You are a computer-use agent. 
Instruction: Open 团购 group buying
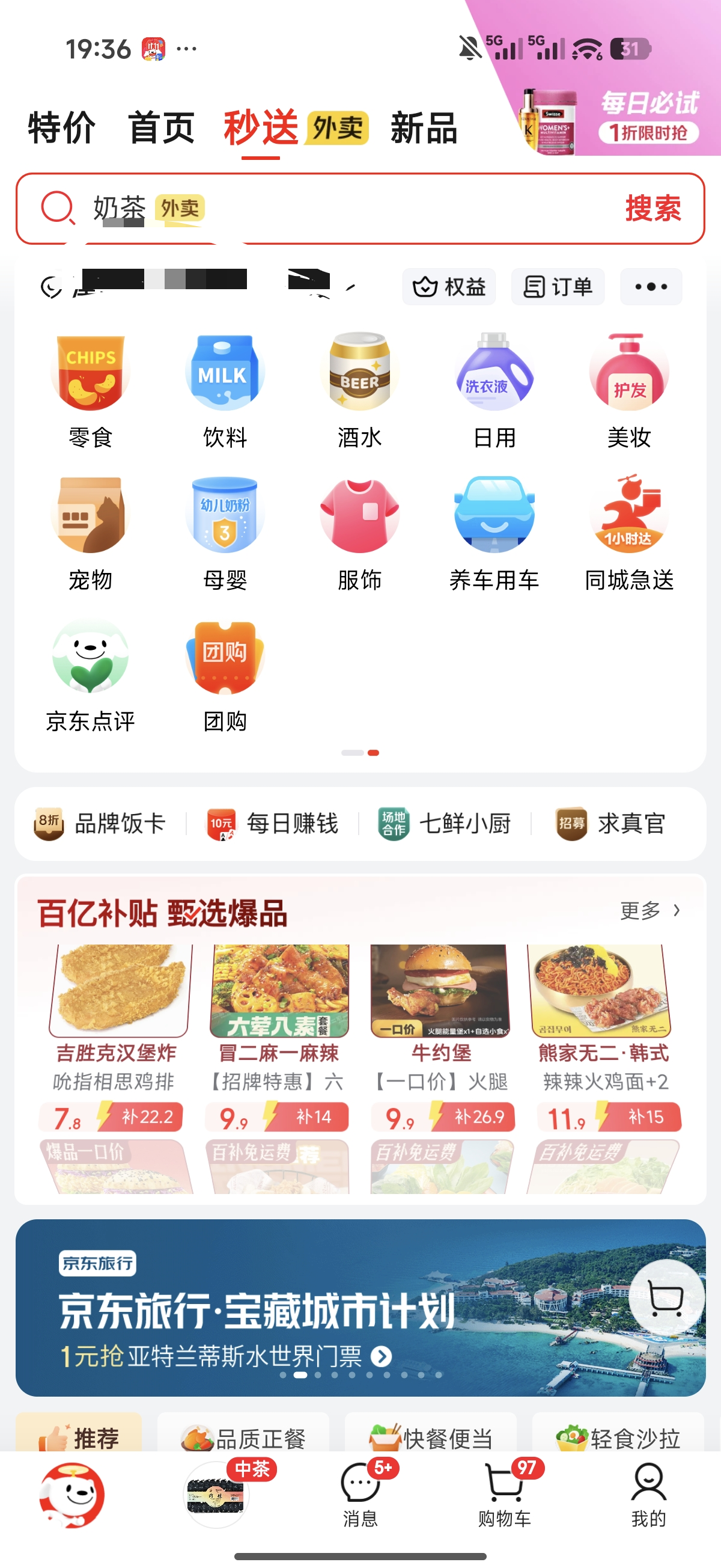tap(225, 675)
